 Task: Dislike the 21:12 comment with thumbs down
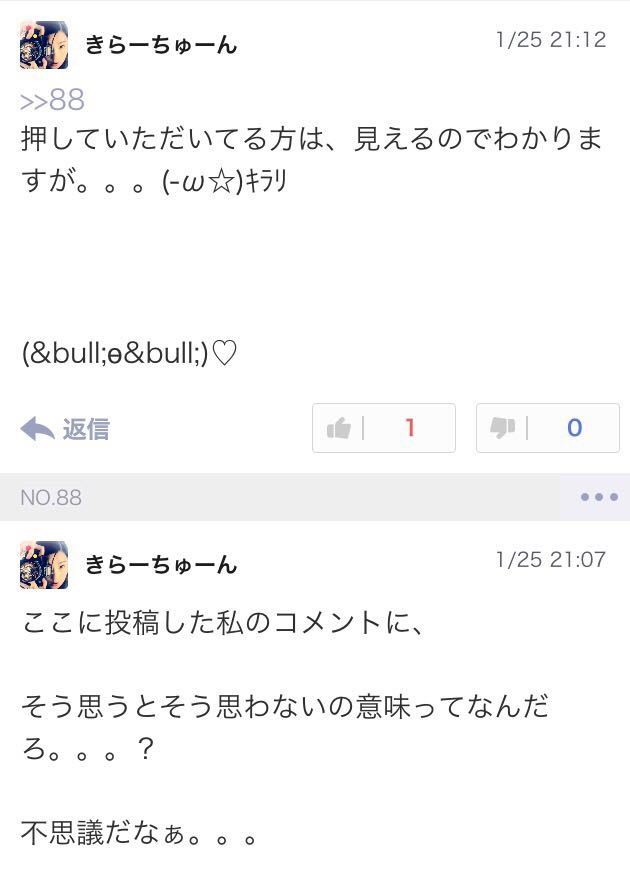click(547, 428)
